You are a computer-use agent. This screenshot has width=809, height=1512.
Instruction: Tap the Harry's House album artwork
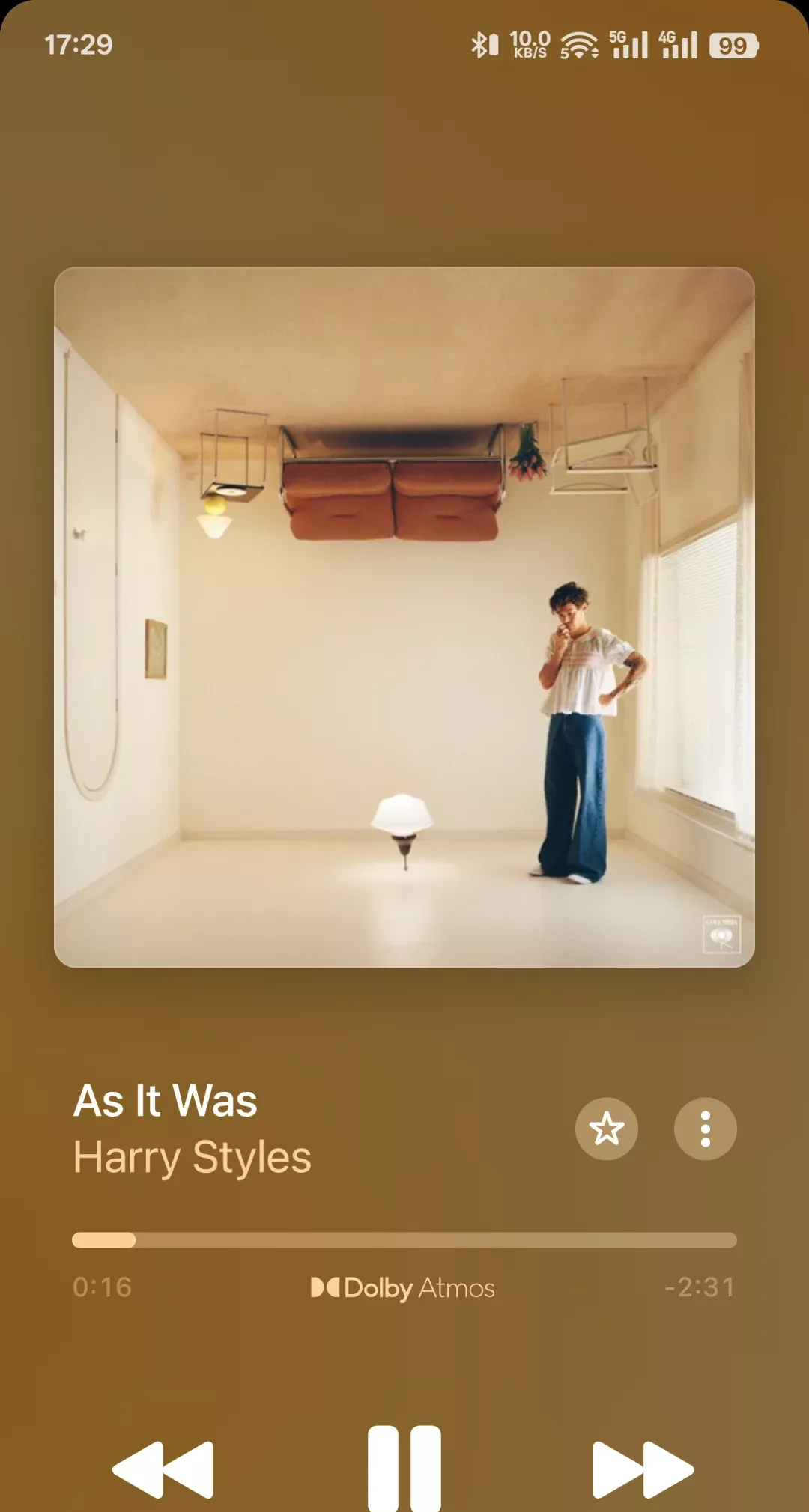coord(404,617)
